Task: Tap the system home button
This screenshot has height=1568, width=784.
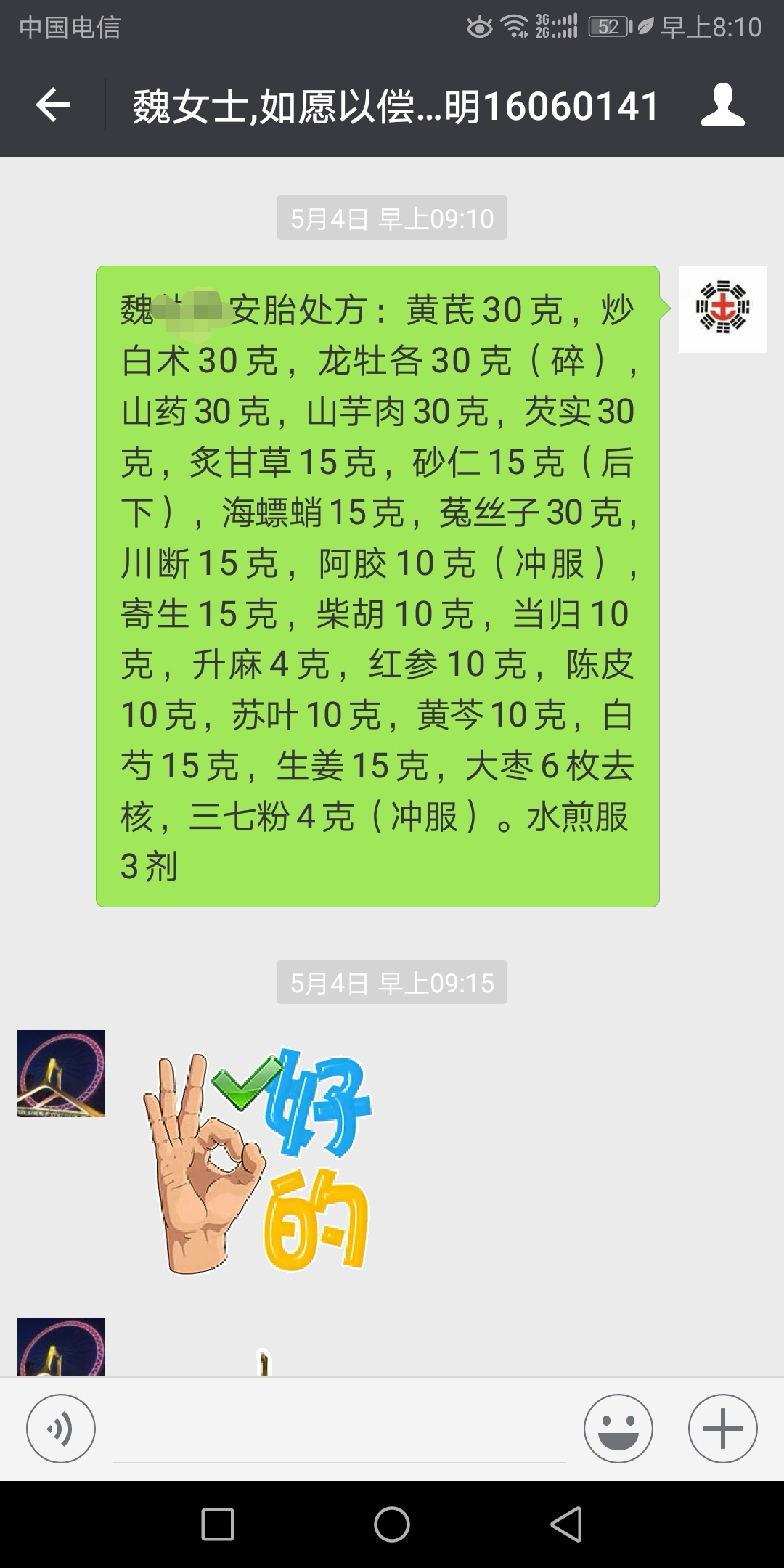Action: (392, 1524)
